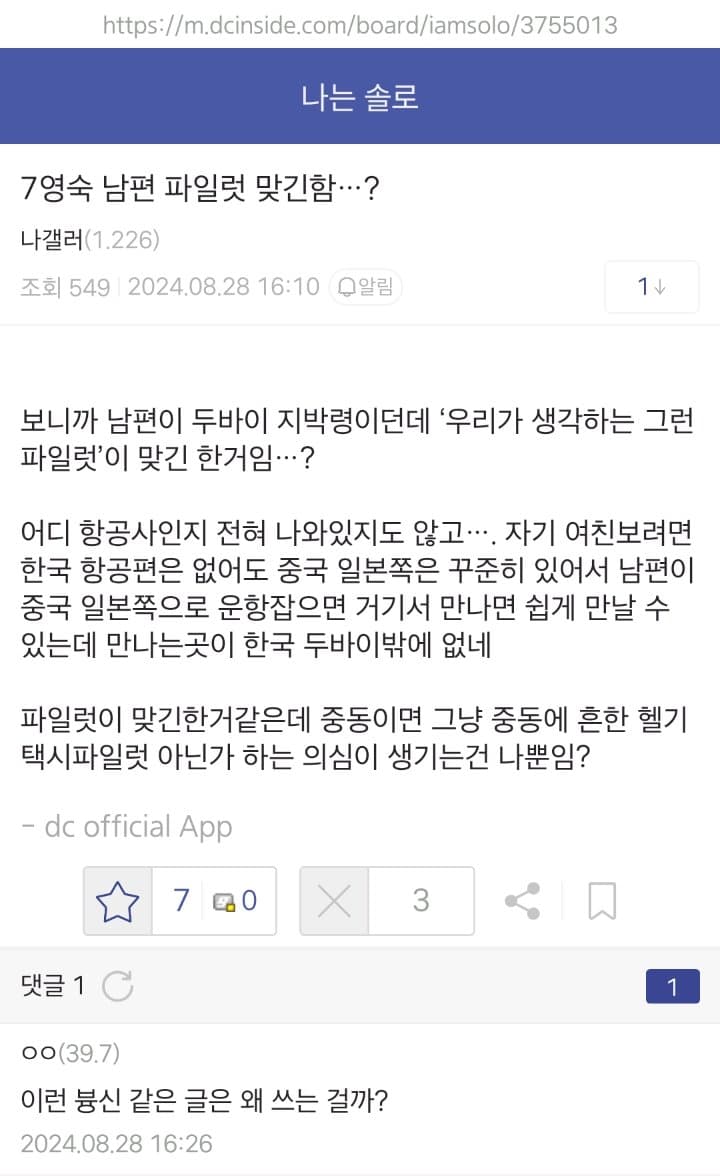This screenshot has height=1176, width=720.
Task: Tap the blue comment count button
Action: click(672, 987)
